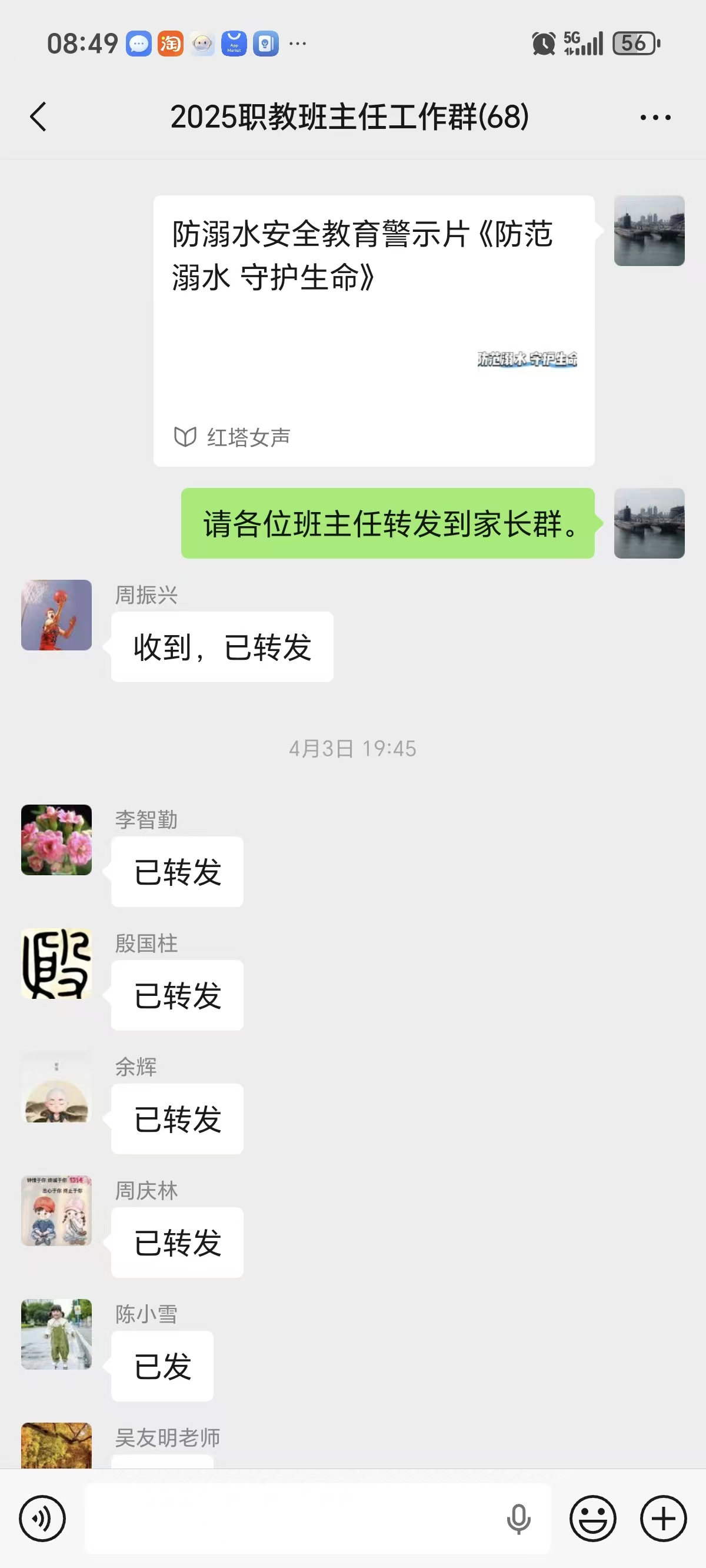View 周振兴's profile avatar
The width and height of the screenshot is (706, 1568).
(x=56, y=615)
